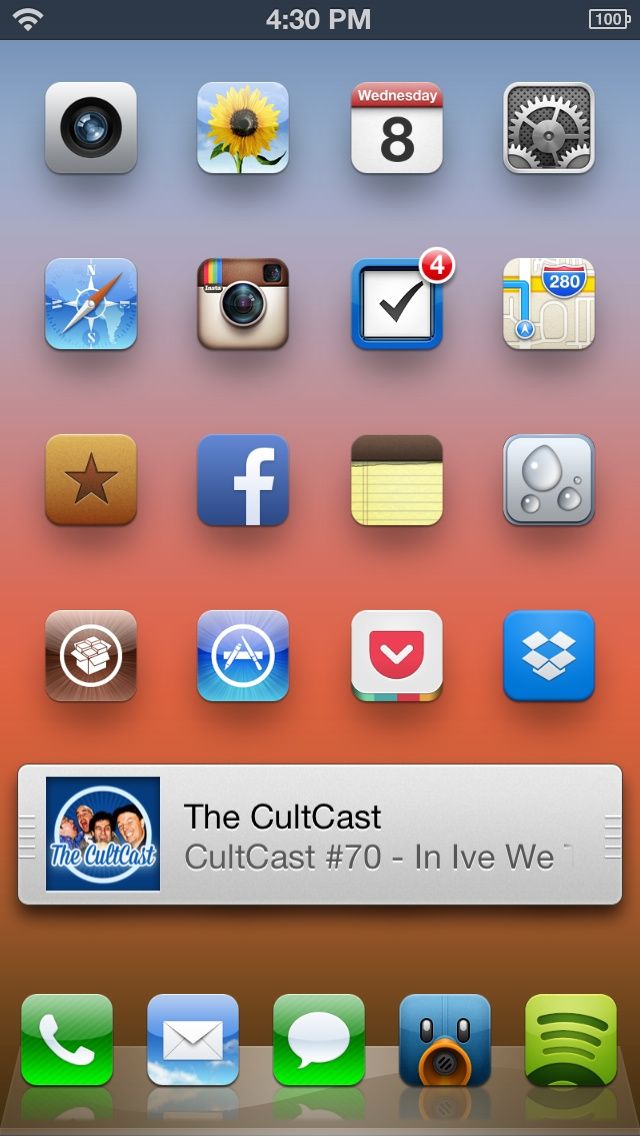Launch the Safari compass browser

click(x=91, y=304)
